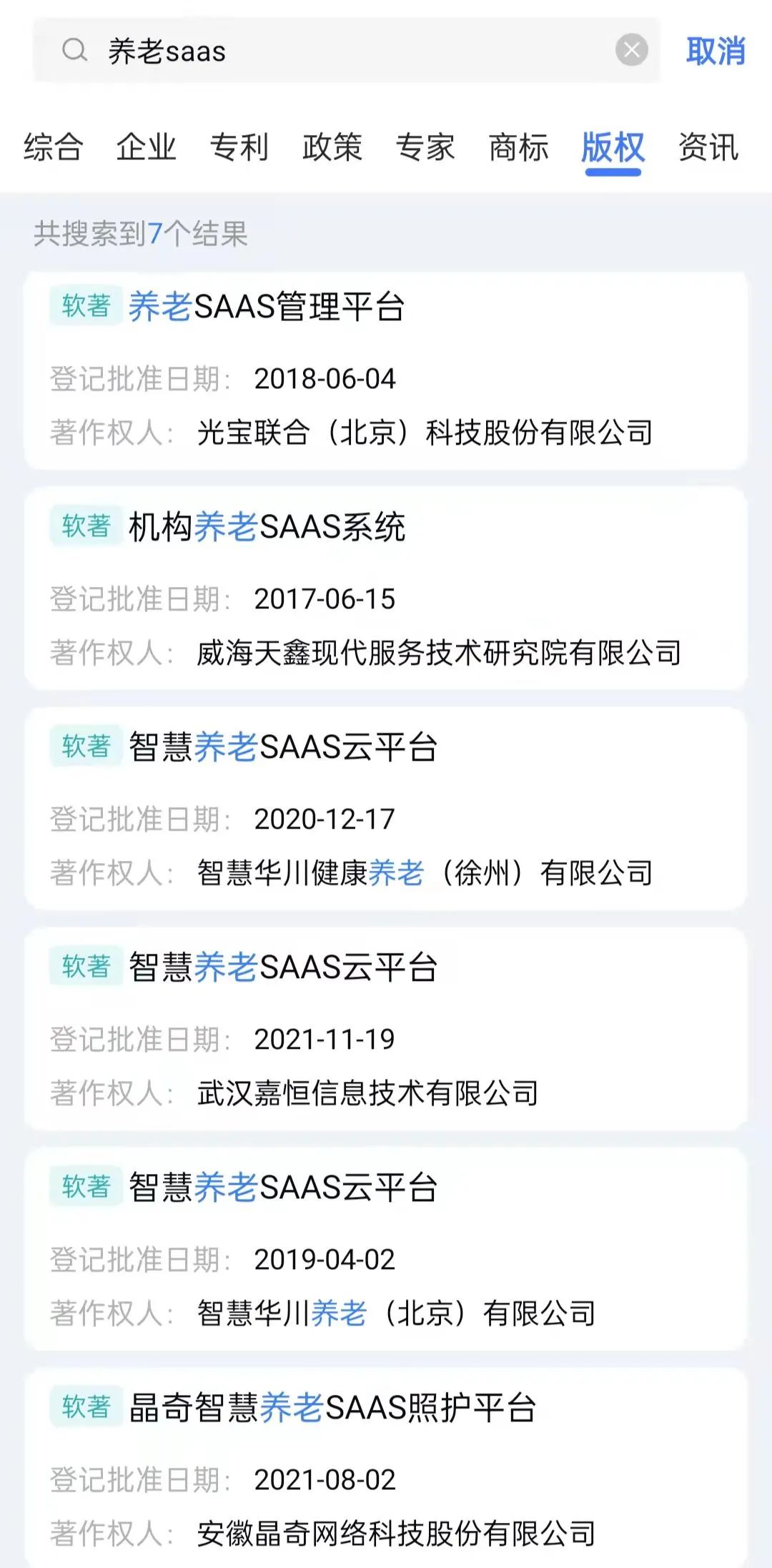Go to the 专家 tab
Screen dimensions: 772x1568
[x=425, y=147]
